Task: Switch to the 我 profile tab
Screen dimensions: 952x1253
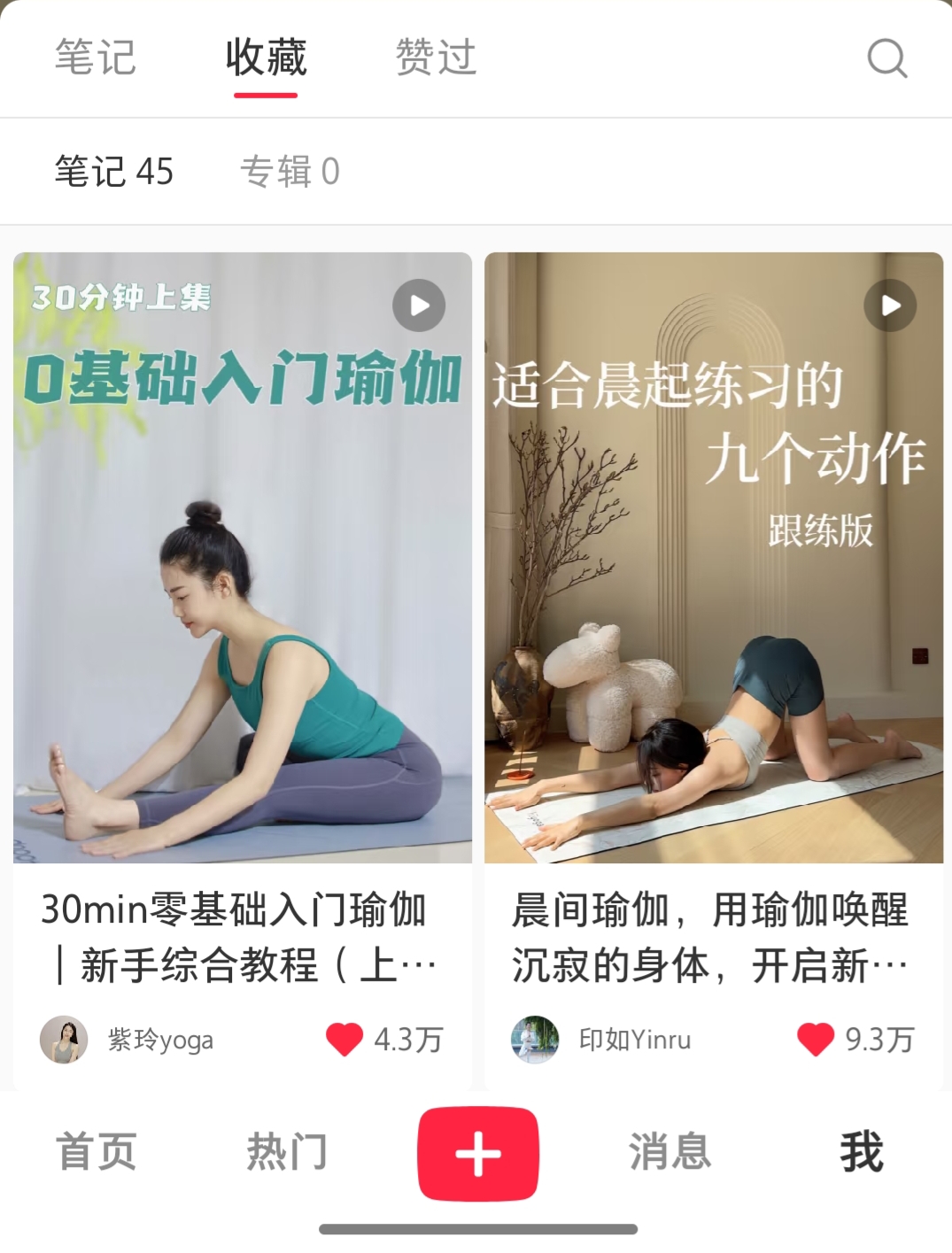Action: pyautogui.click(x=862, y=1152)
